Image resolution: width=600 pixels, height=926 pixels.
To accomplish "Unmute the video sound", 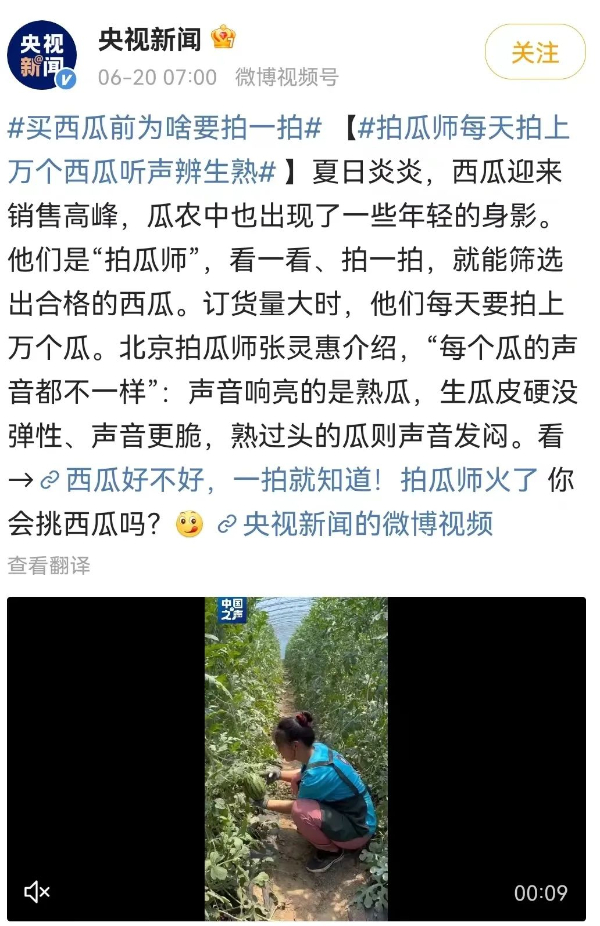I will (37, 892).
